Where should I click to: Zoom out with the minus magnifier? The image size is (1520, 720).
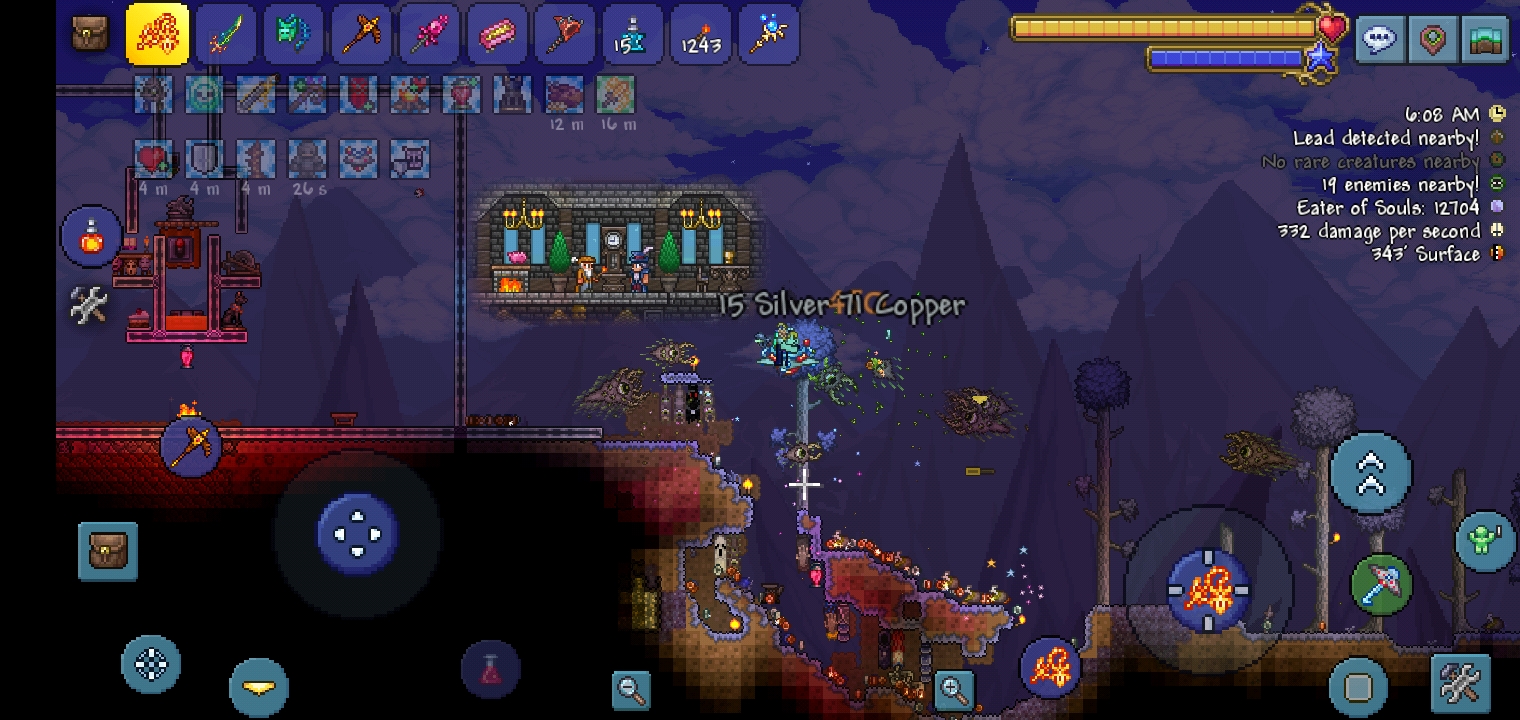point(631,688)
